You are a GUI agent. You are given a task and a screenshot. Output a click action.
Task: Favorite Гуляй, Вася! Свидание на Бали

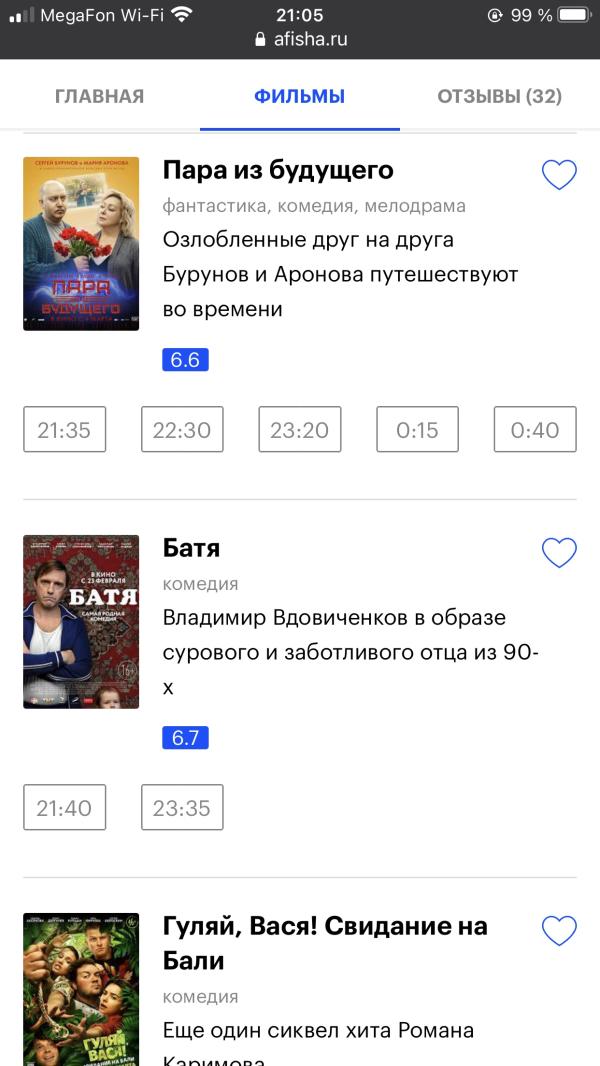tap(559, 930)
